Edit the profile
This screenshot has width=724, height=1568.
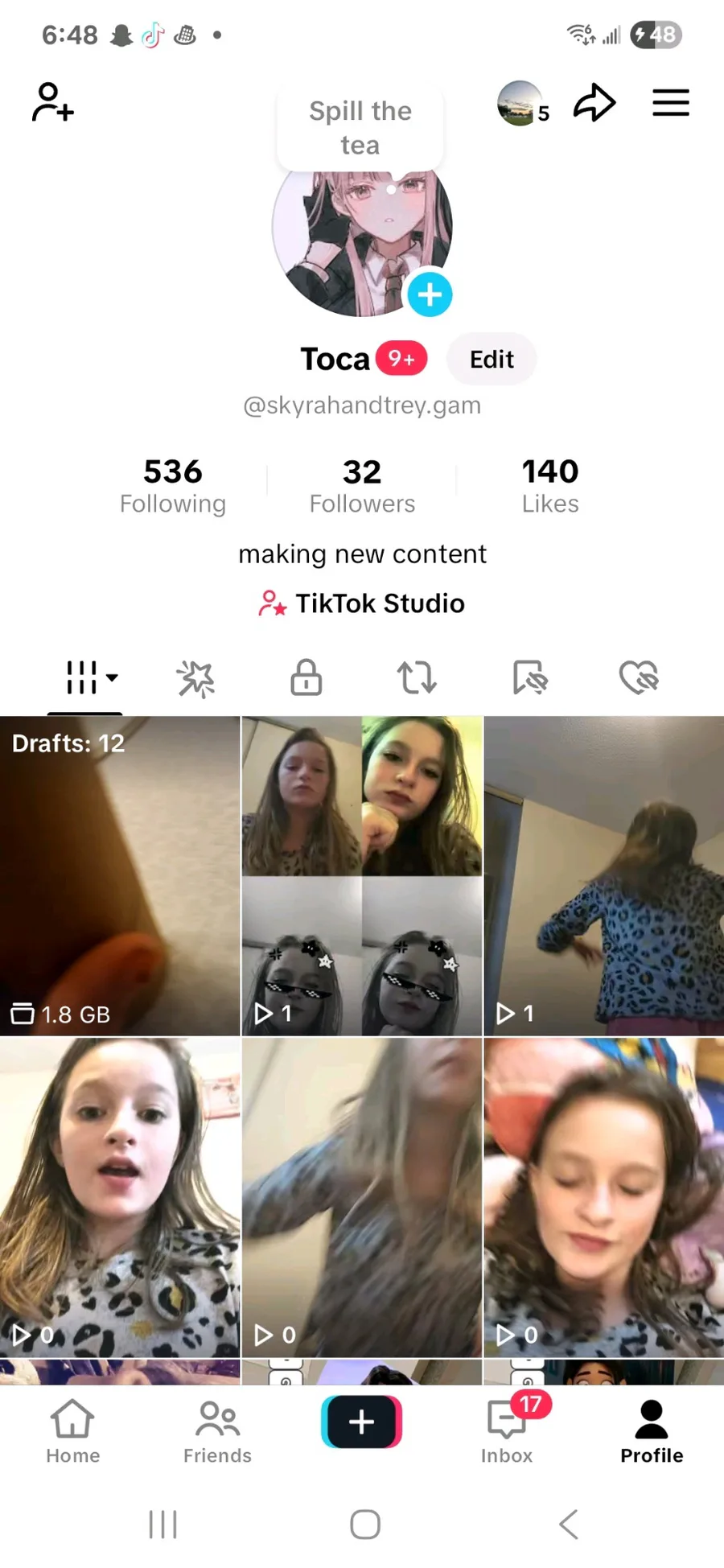click(x=492, y=359)
